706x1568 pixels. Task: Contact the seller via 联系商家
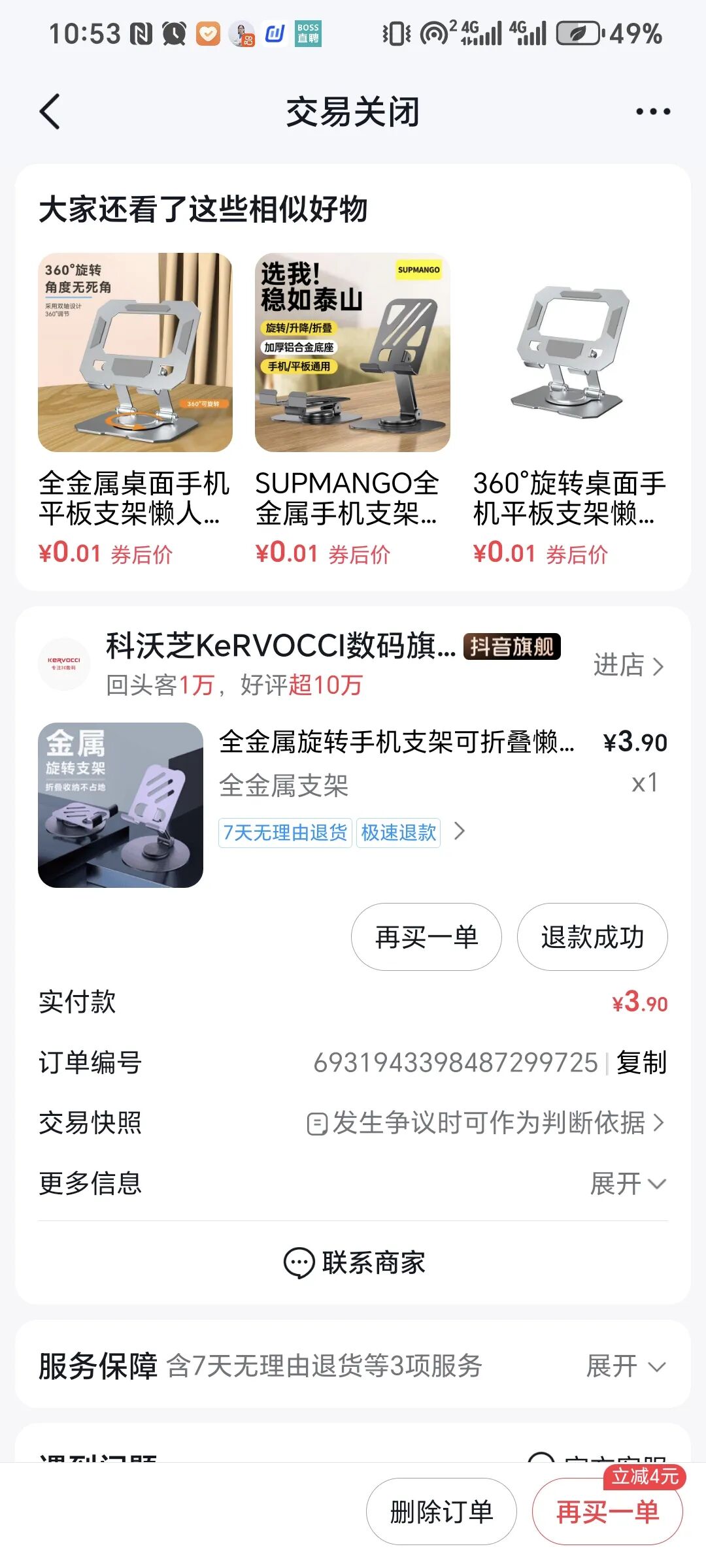[x=354, y=1263]
